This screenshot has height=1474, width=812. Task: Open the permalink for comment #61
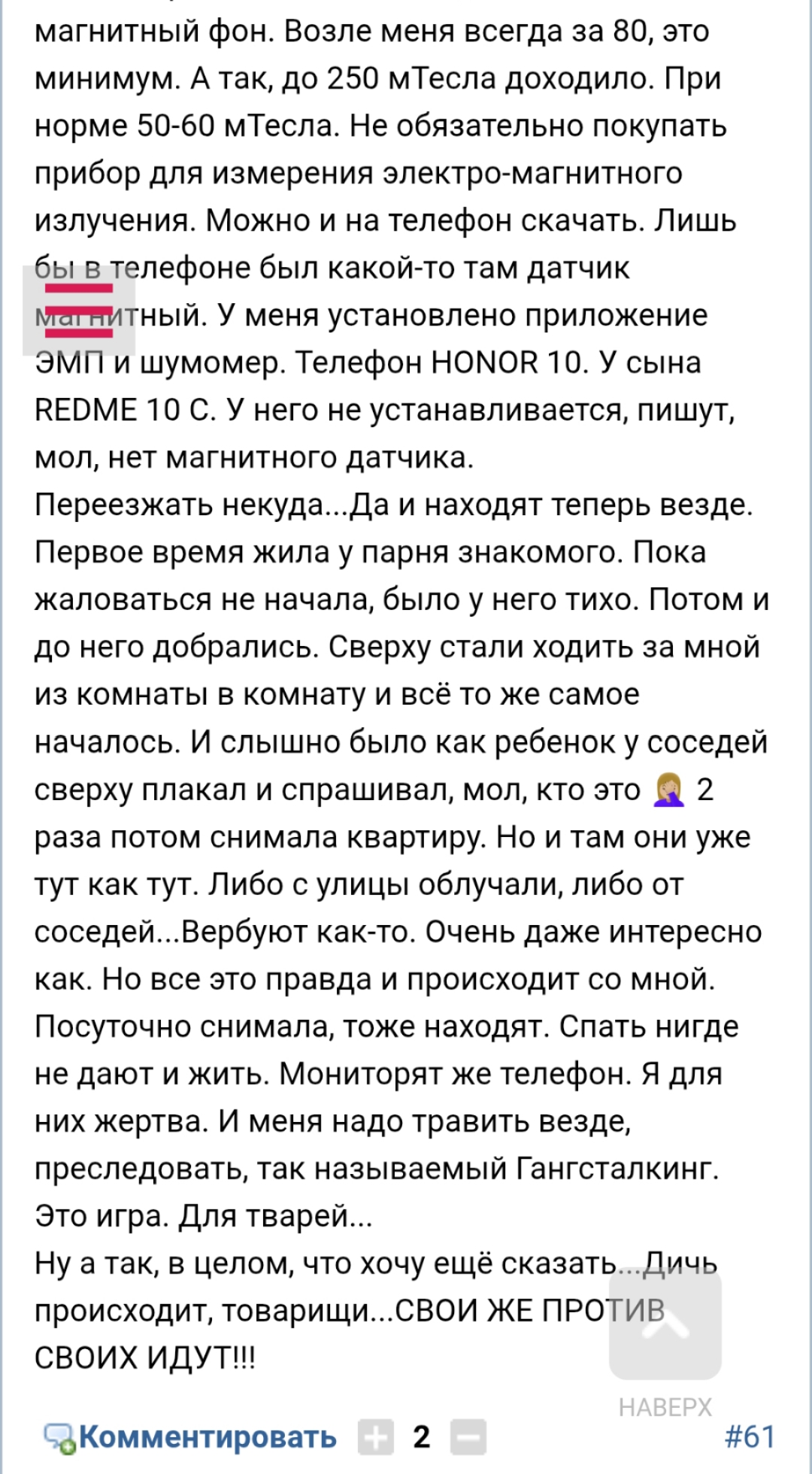click(750, 1436)
